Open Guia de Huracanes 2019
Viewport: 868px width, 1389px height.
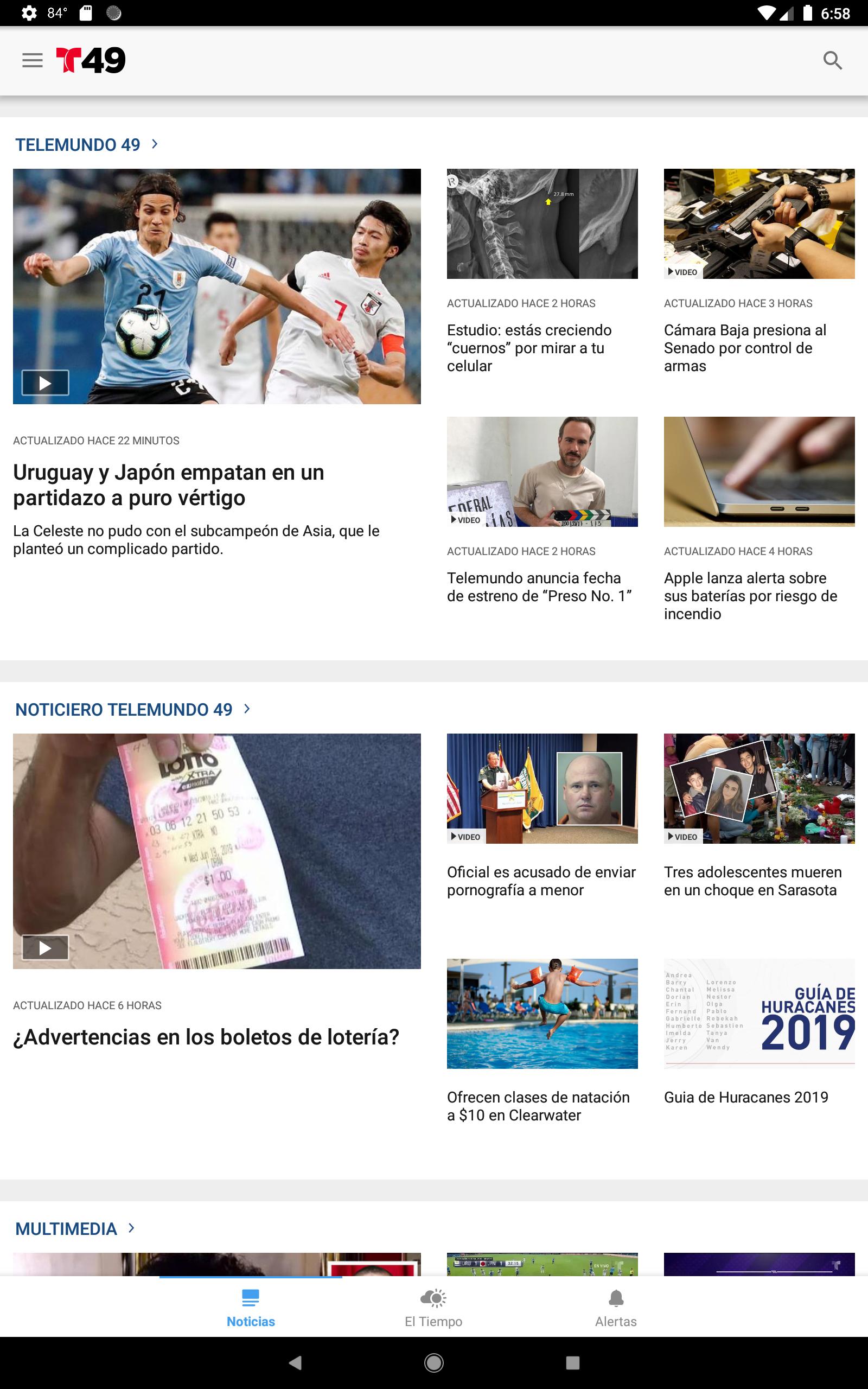746,1097
